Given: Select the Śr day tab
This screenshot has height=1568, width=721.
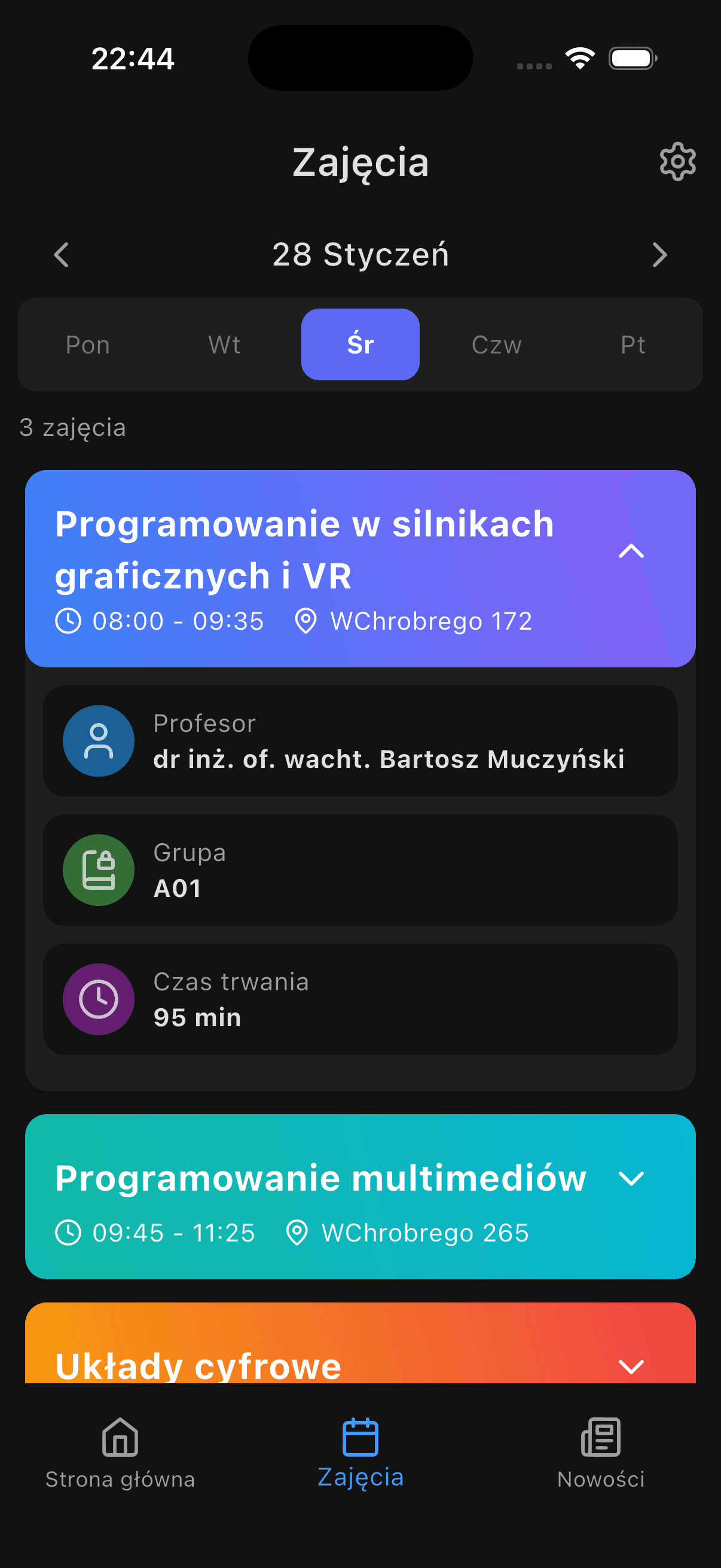Looking at the screenshot, I should click(360, 345).
